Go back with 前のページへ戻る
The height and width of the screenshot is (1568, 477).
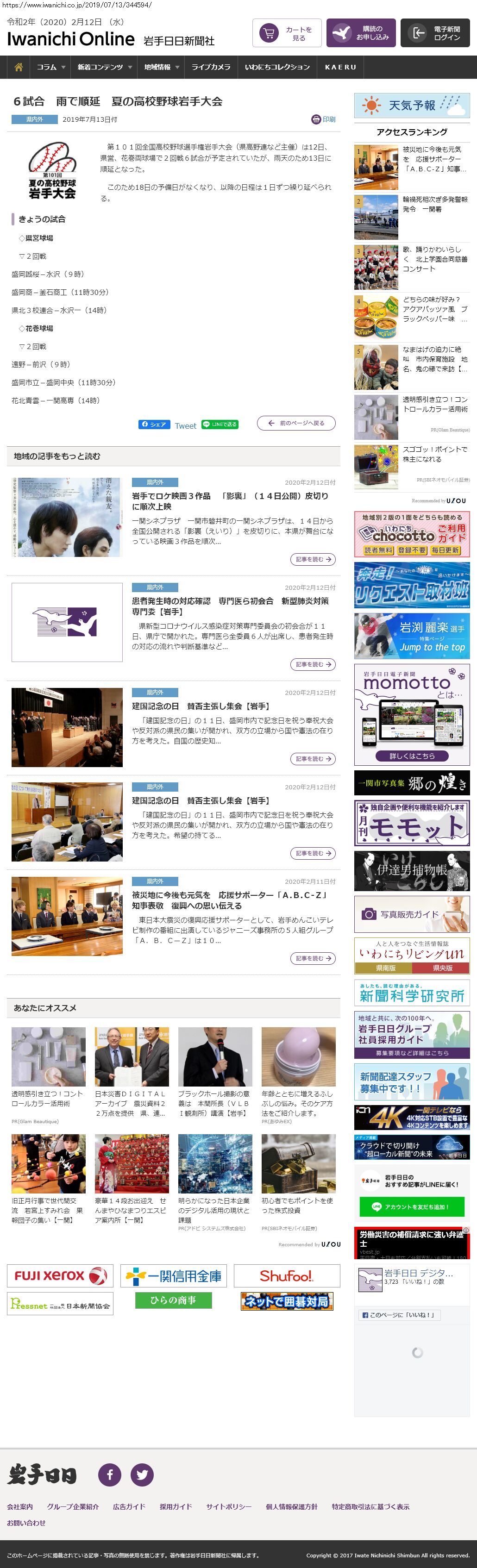click(x=296, y=424)
